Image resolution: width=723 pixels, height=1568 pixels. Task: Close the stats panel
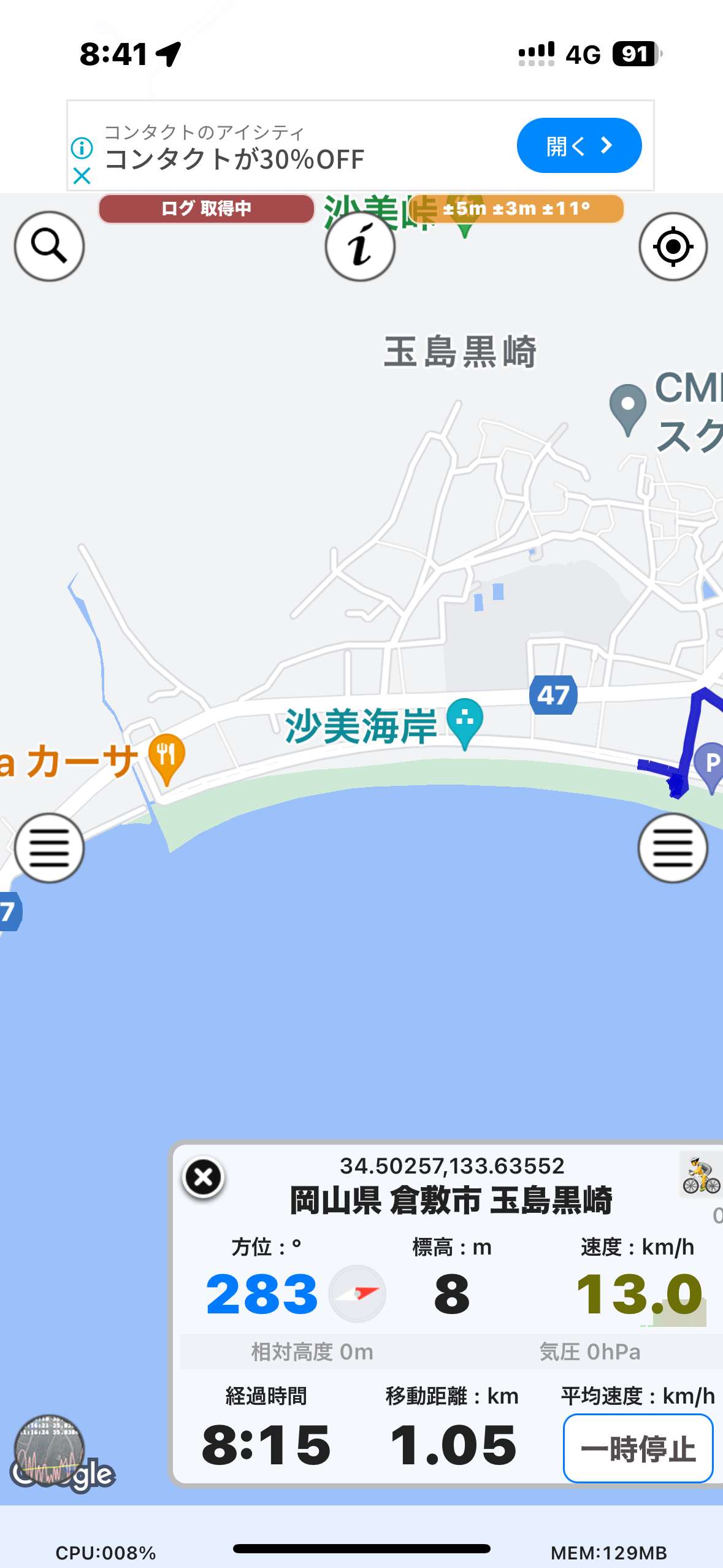click(203, 1177)
